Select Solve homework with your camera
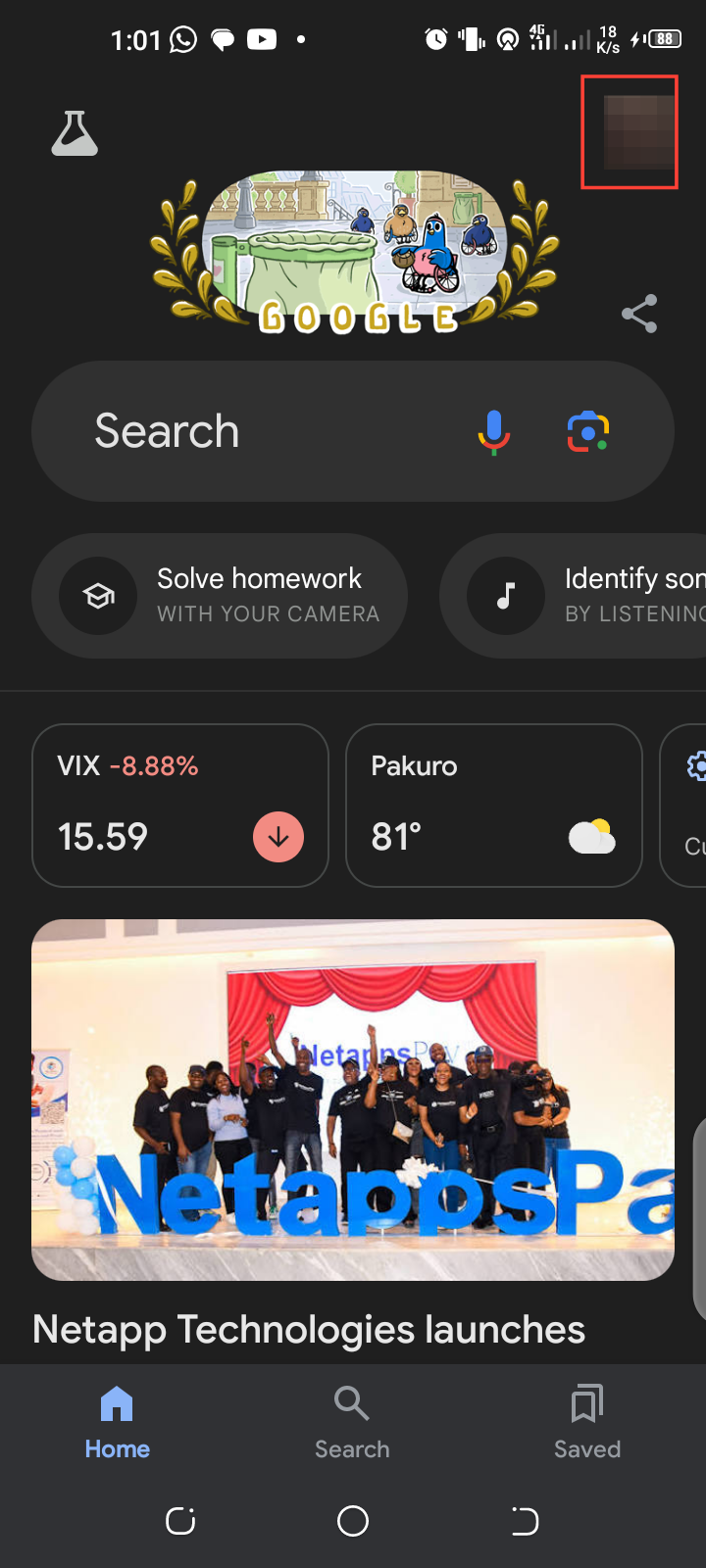The image size is (706, 1568). point(220,595)
